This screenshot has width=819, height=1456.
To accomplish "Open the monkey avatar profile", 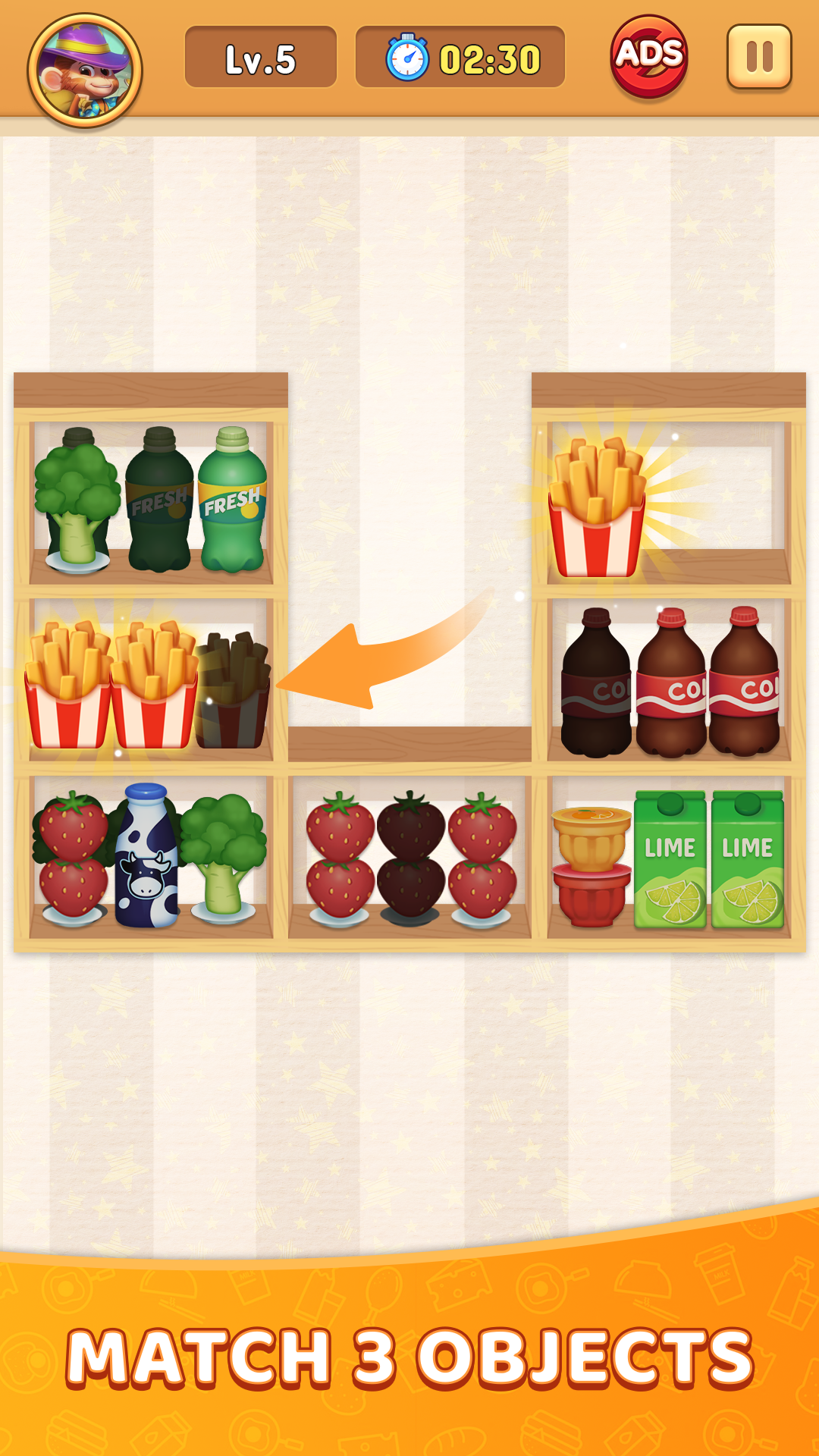I will click(85, 71).
